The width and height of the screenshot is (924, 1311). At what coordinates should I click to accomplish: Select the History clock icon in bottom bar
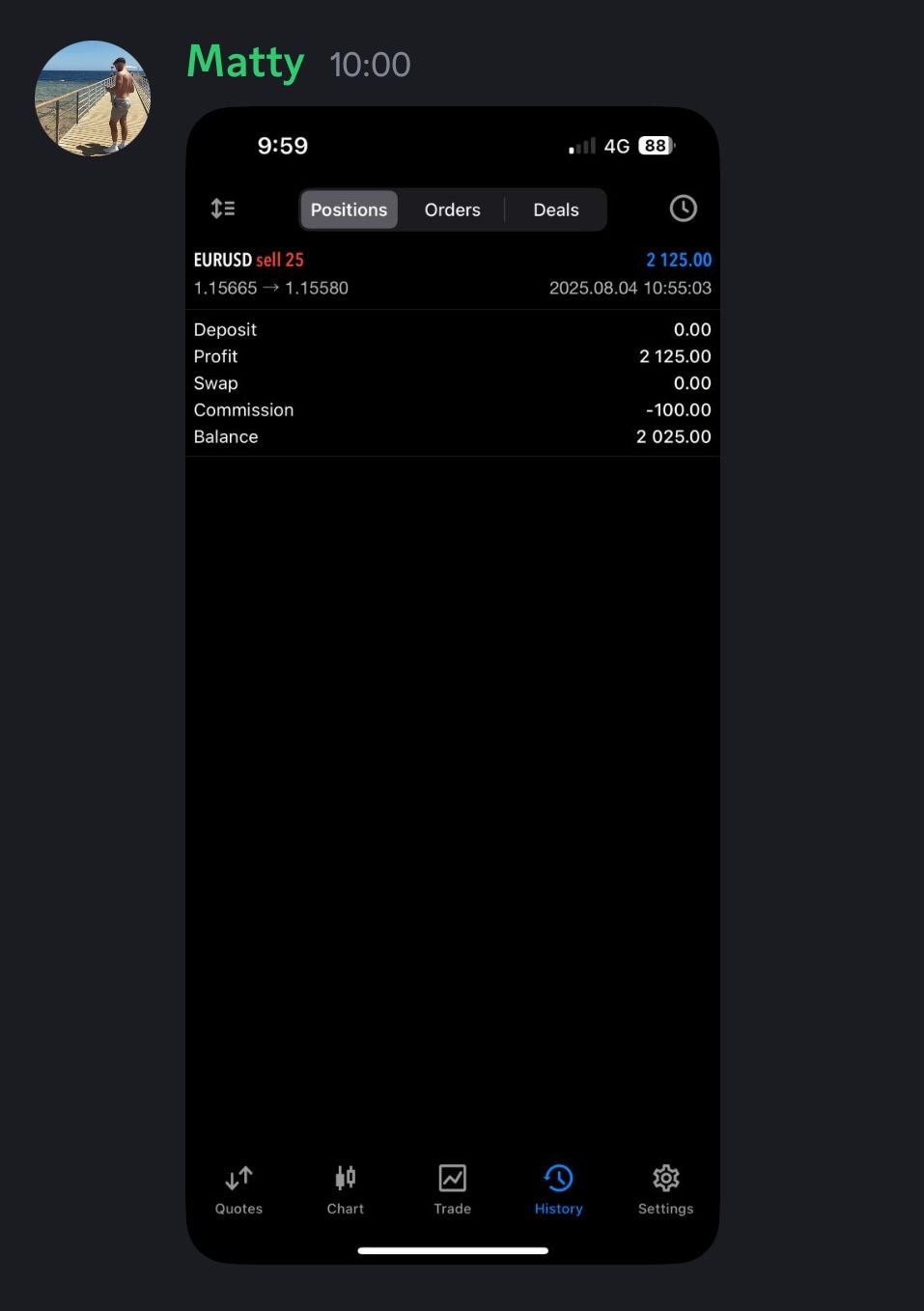tap(558, 1190)
